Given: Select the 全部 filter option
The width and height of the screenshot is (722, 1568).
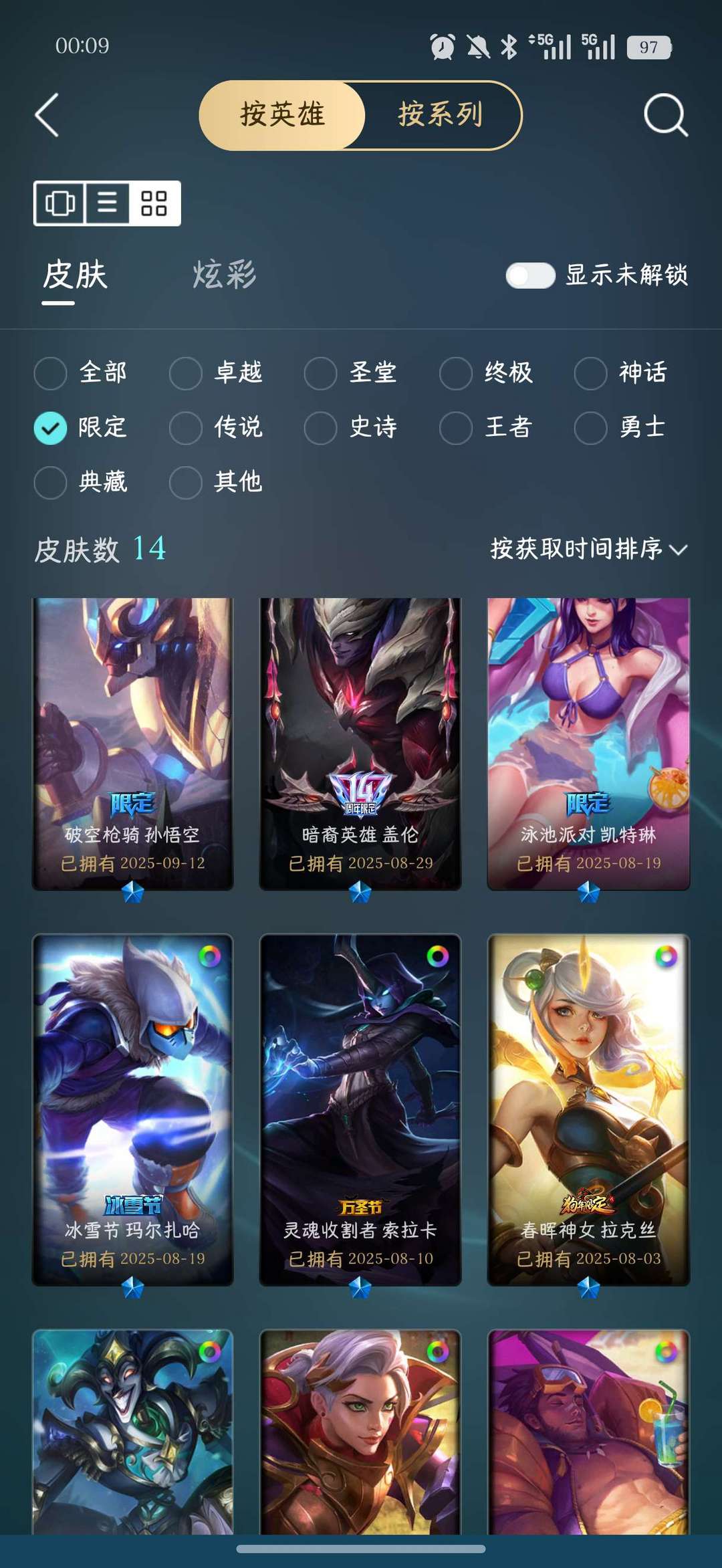Looking at the screenshot, I should [x=81, y=372].
